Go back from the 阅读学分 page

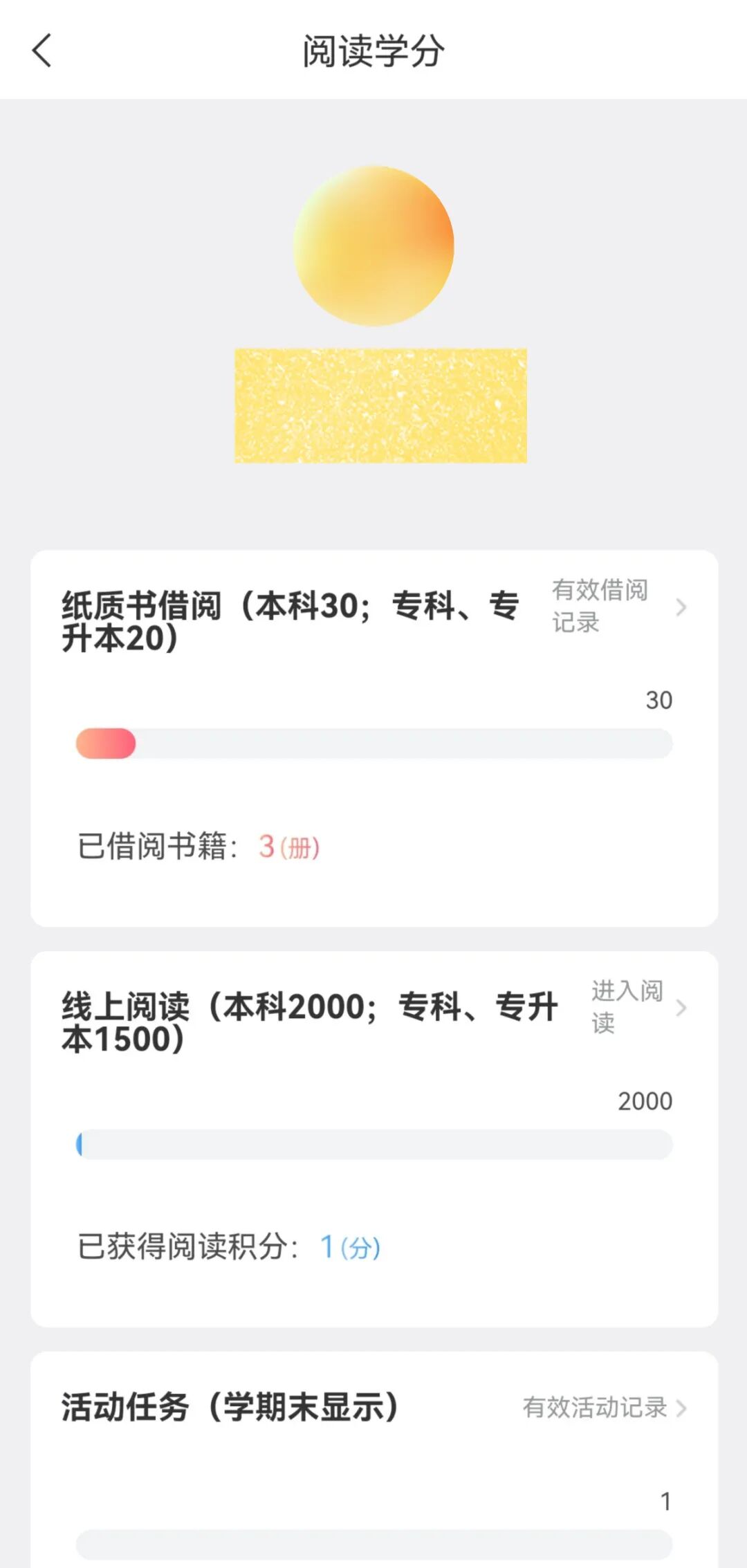point(42,51)
